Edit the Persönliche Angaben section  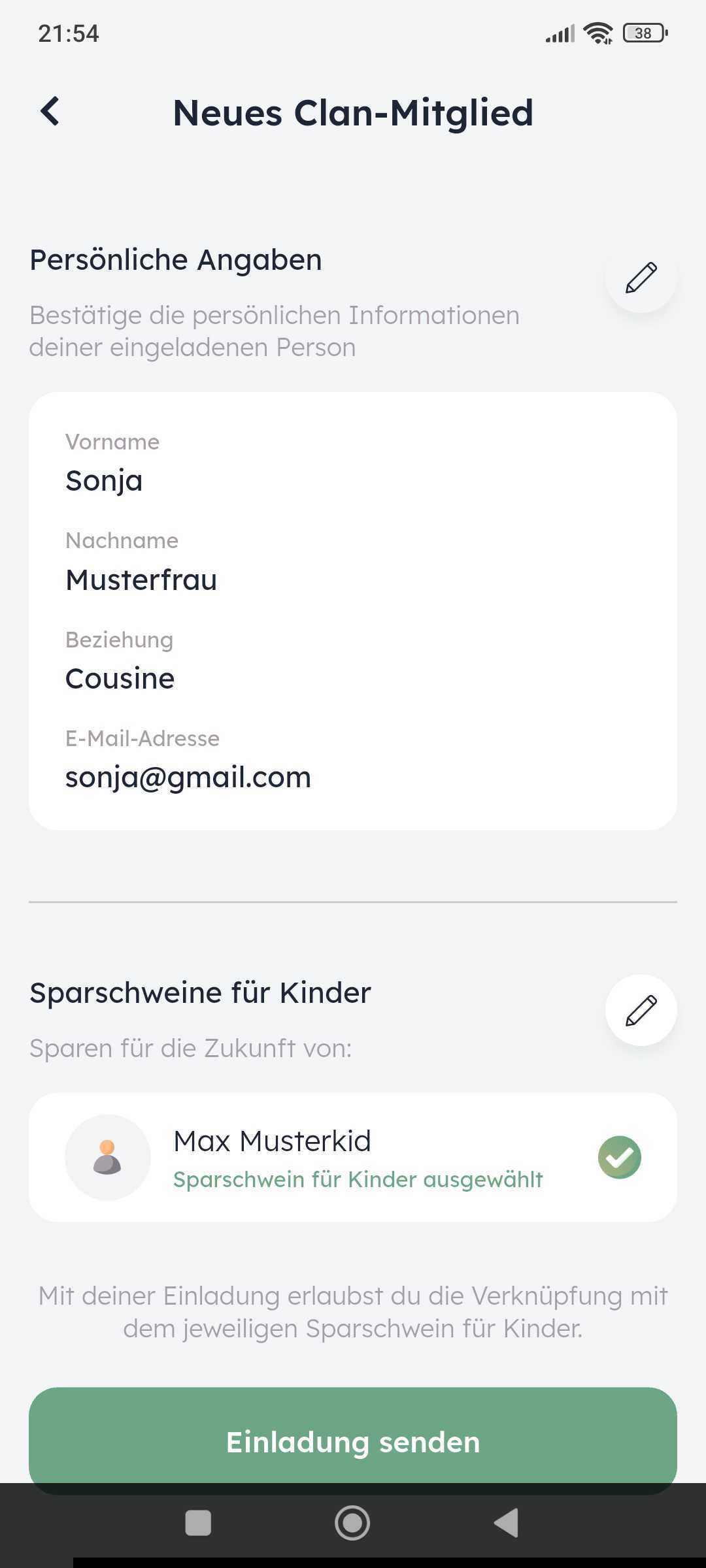(x=641, y=278)
